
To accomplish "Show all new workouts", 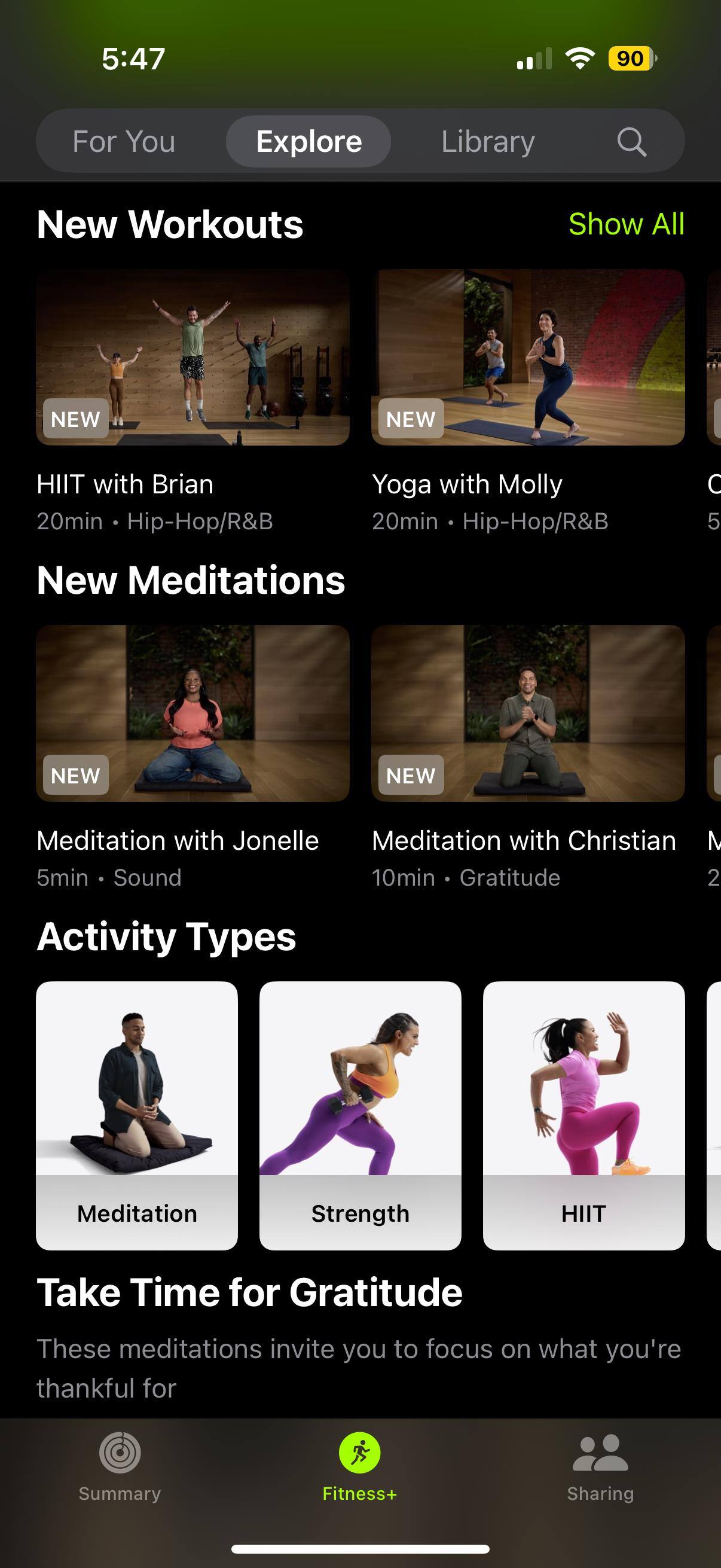I will (x=625, y=224).
